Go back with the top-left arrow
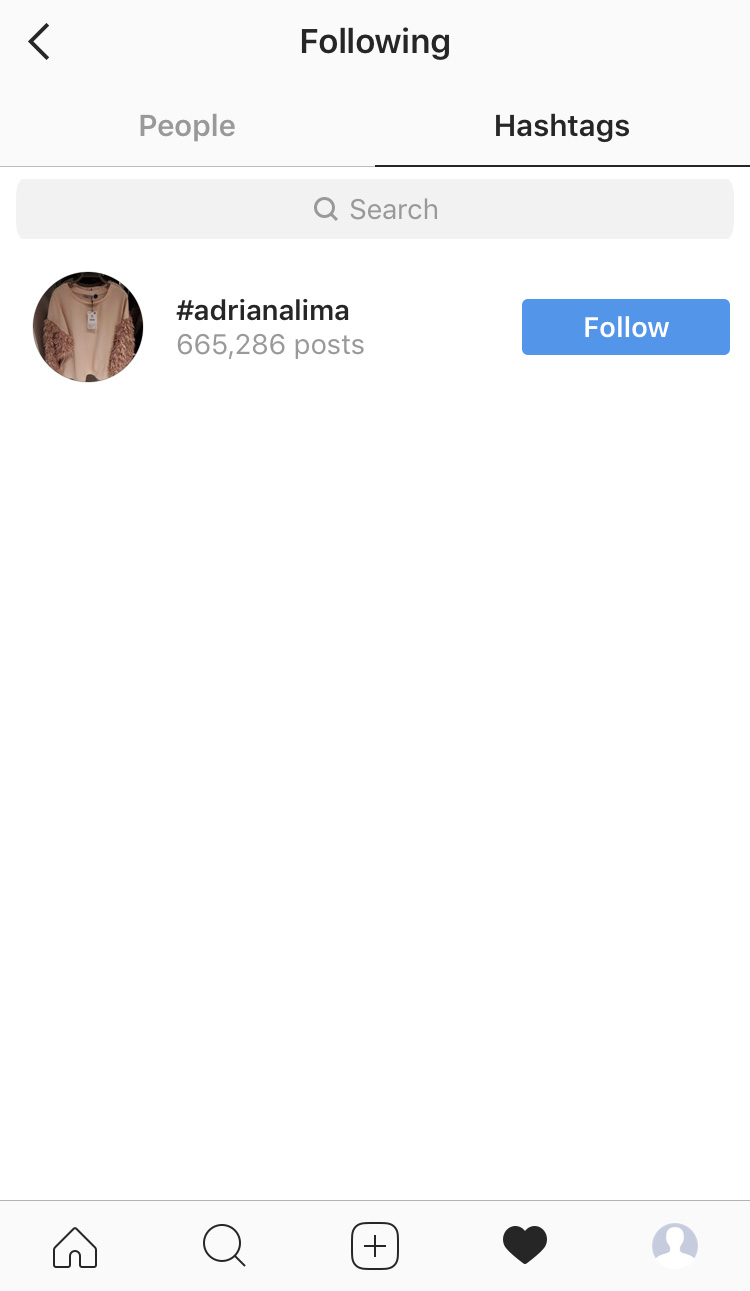The image size is (750, 1291). [x=39, y=42]
